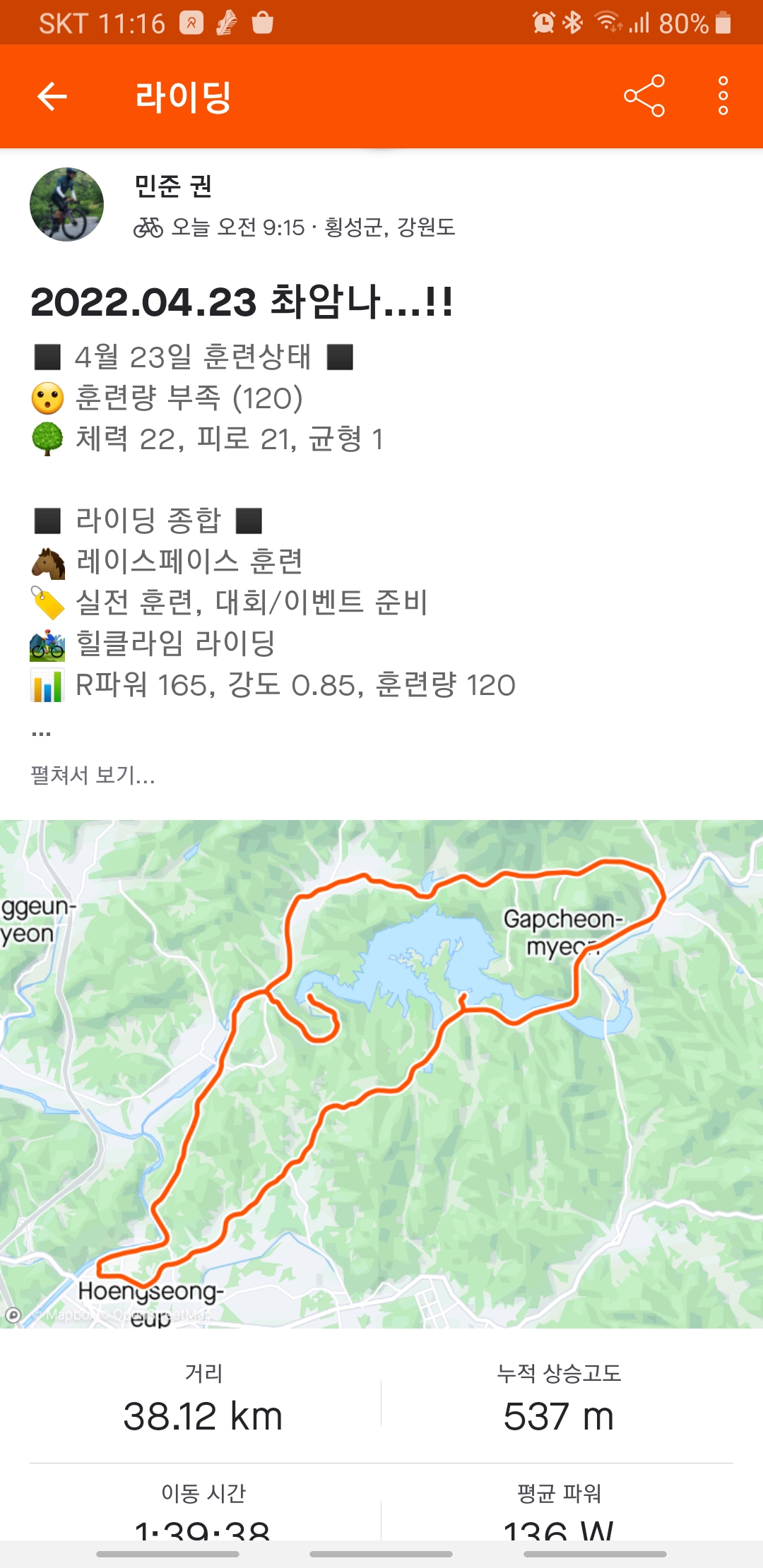The height and width of the screenshot is (1568, 763).
Task: Open the three-dot overflow menu
Action: pyautogui.click(x=723, y=96)
